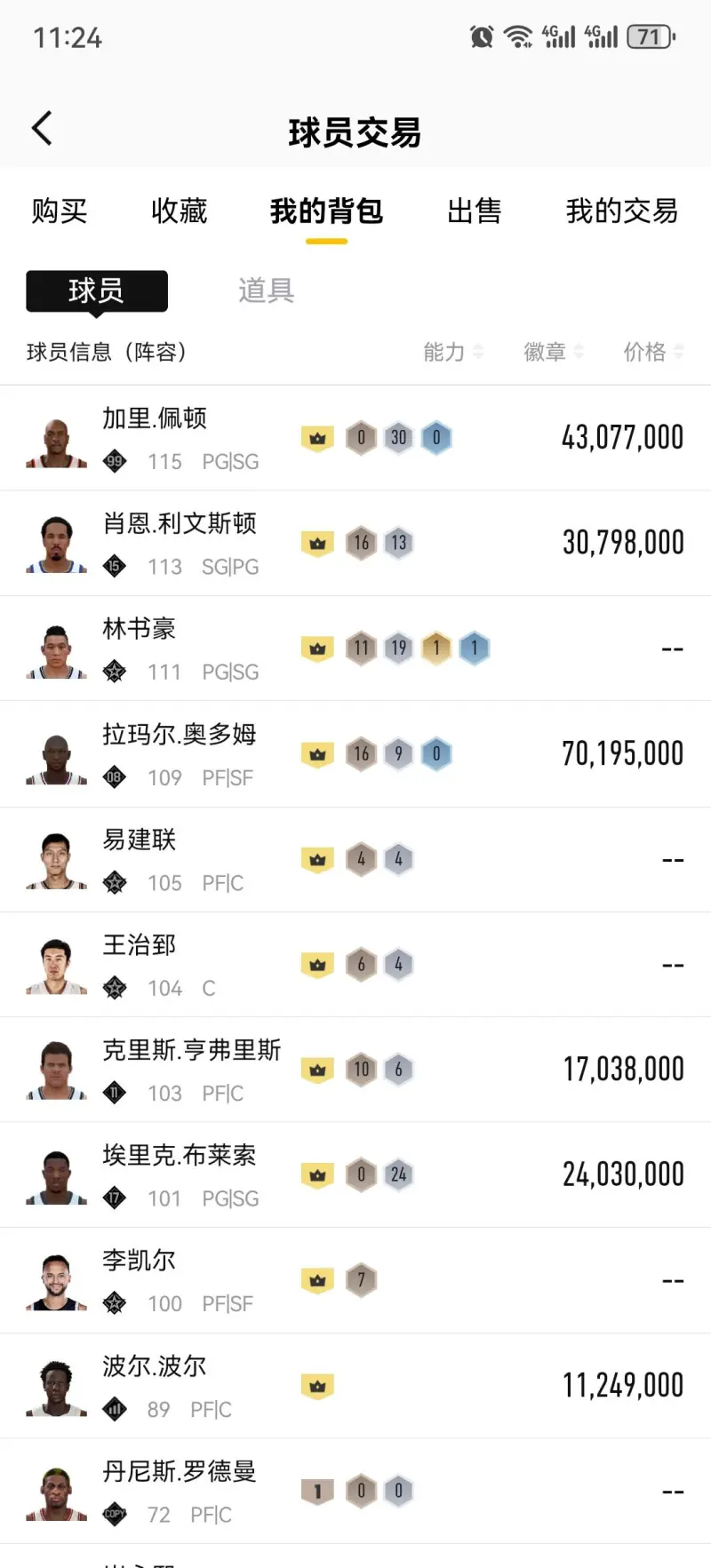This screenshot has width=711, height=1568.
Task: Switch to the 购买 tab
Action: (60, 211)
